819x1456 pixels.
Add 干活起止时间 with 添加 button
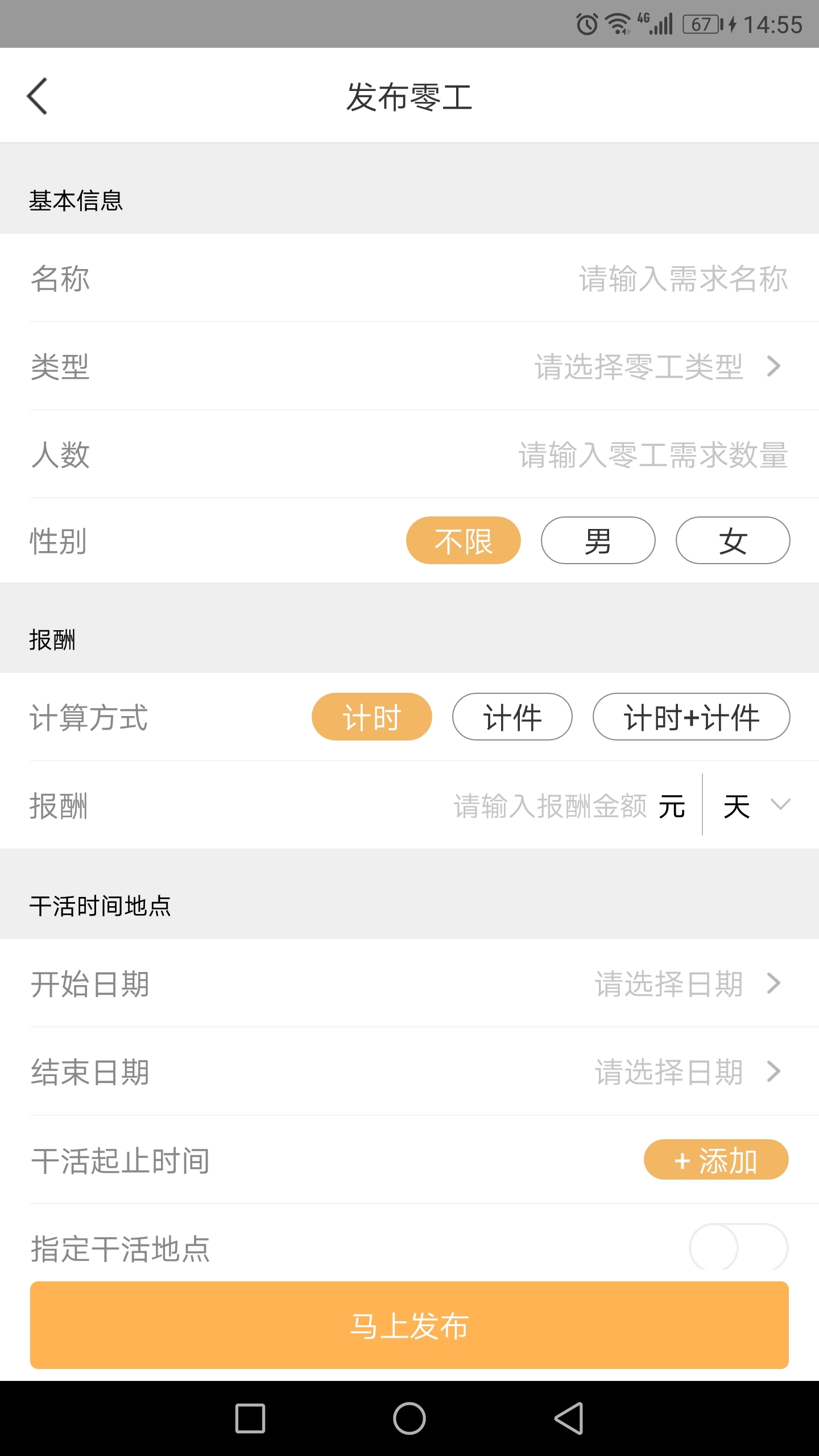point(715,1160)
